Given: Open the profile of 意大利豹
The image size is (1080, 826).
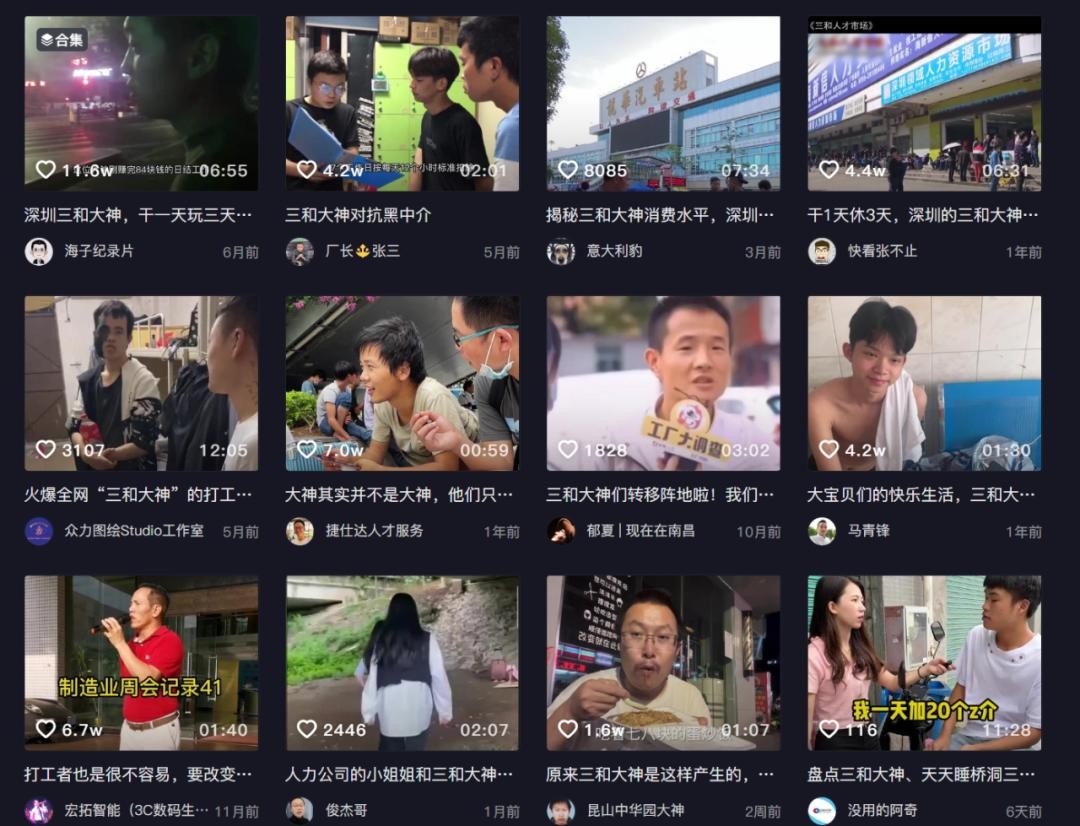Looking at the screenshot, I should coord(614,251).
